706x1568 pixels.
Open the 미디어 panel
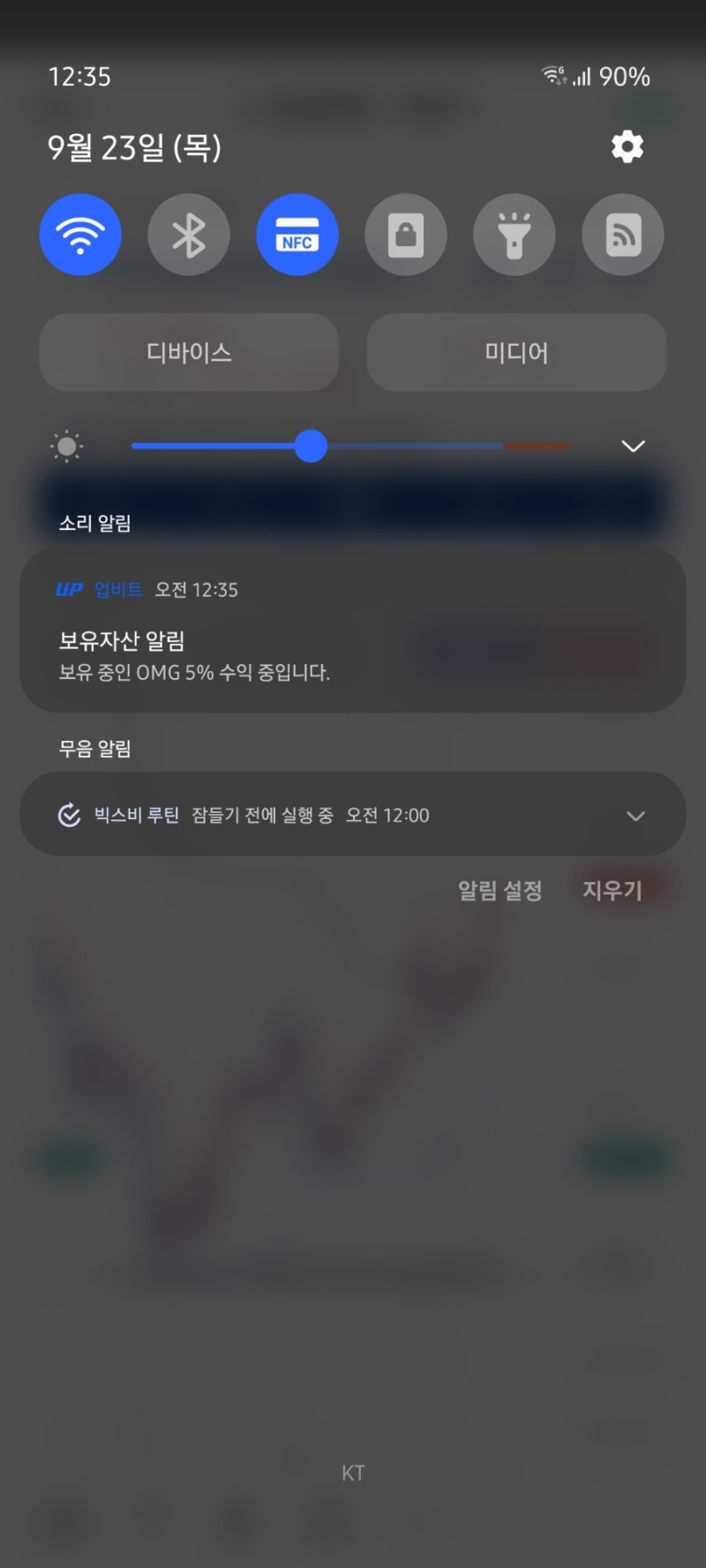516,353
